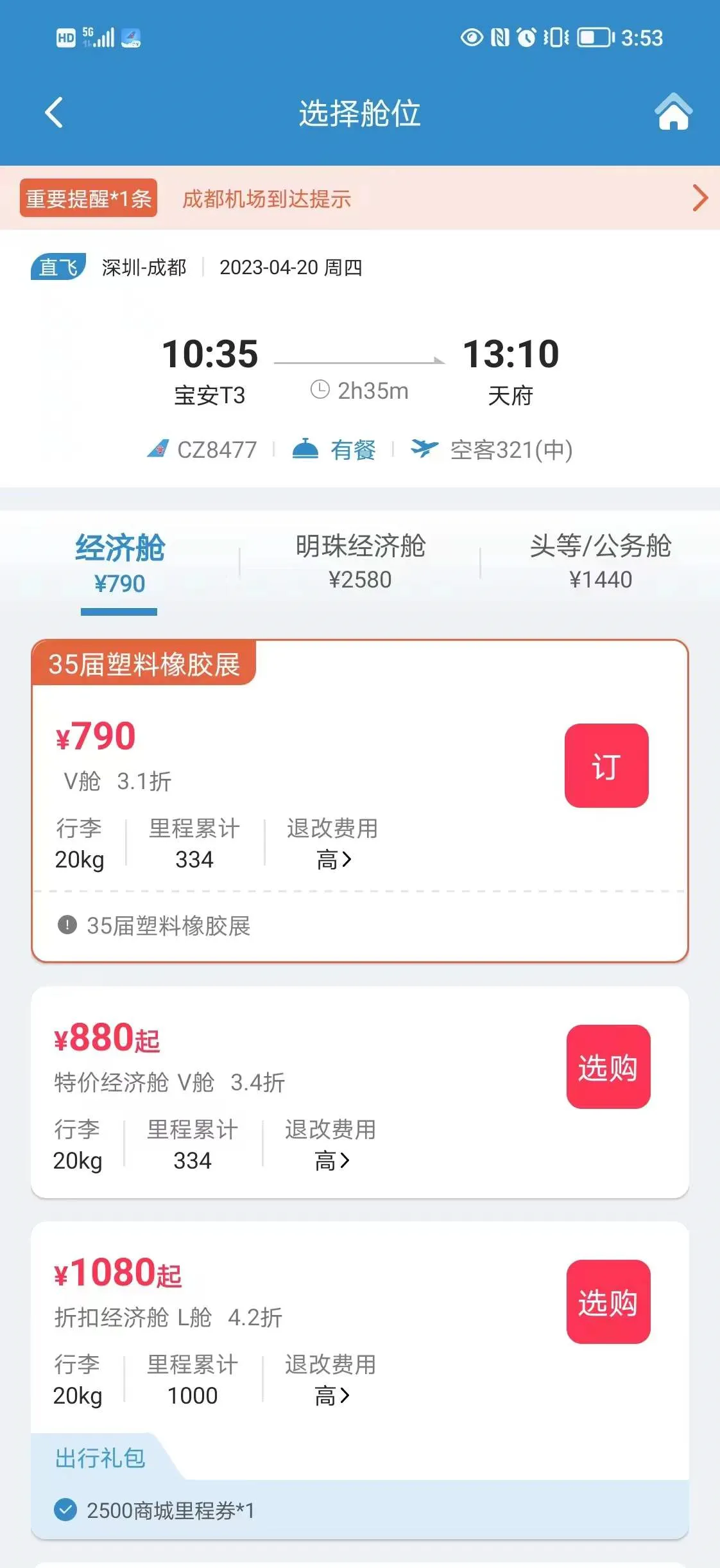Select the 经济舱 tab
This screenshot has height=1568, width=720.
click(x=119, y=564)
